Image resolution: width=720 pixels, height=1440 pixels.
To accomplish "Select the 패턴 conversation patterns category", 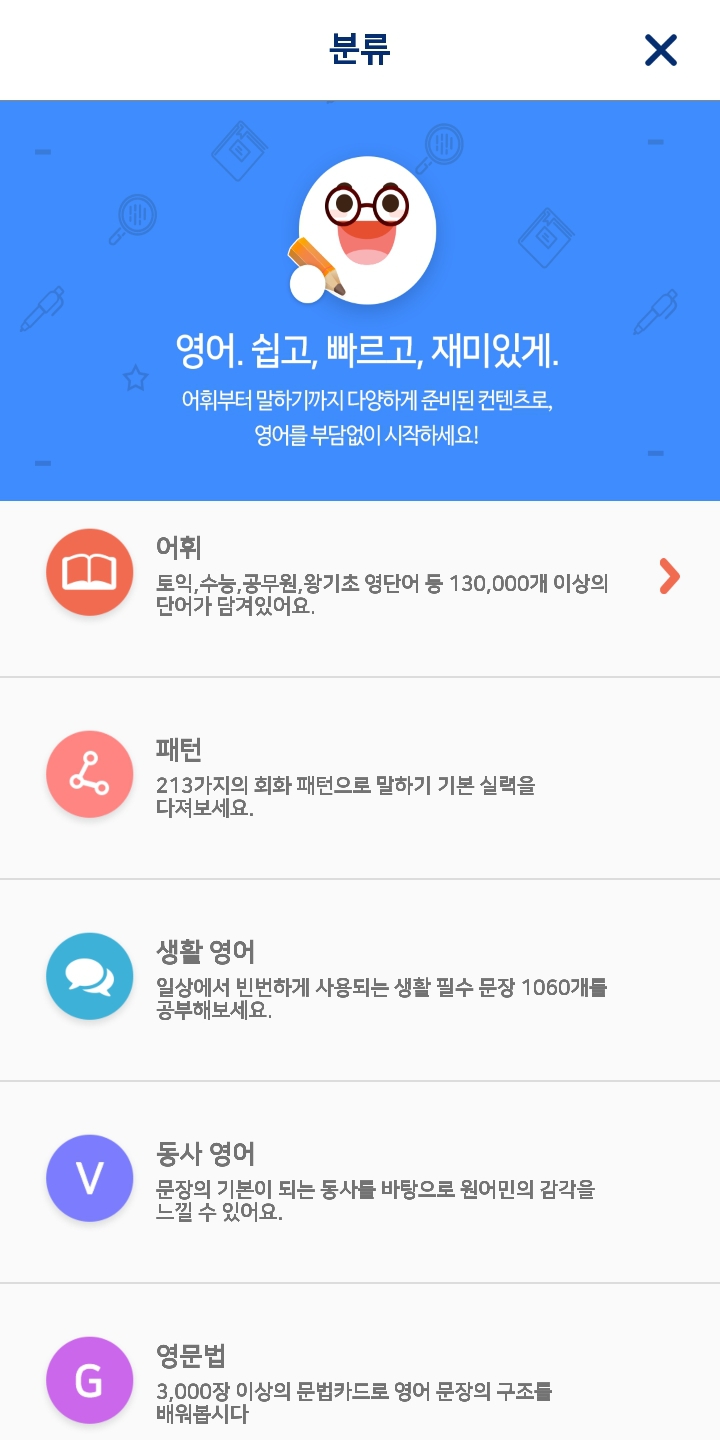I will coord(360,778).
